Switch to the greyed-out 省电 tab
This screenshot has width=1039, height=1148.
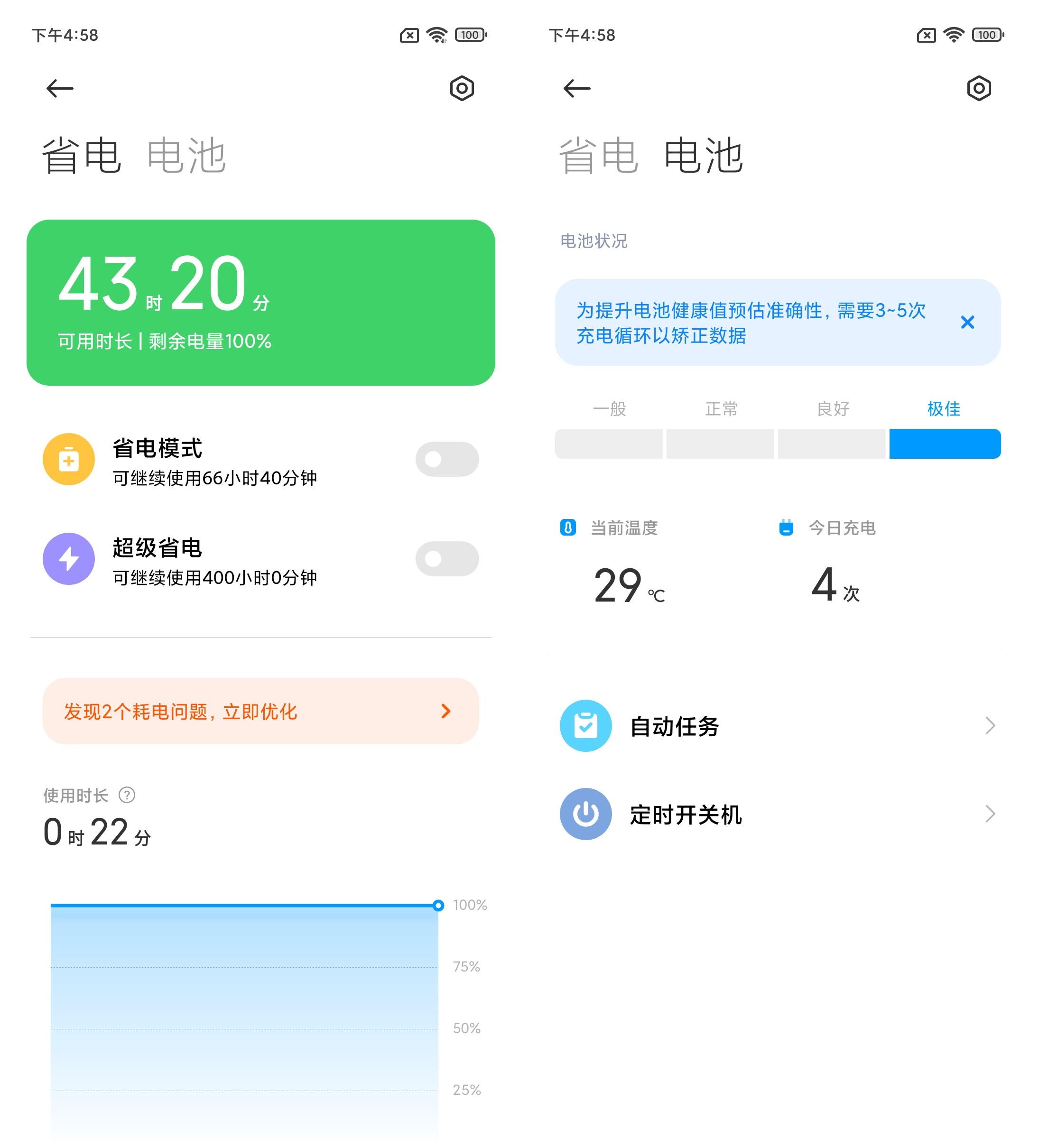(598, 155)
